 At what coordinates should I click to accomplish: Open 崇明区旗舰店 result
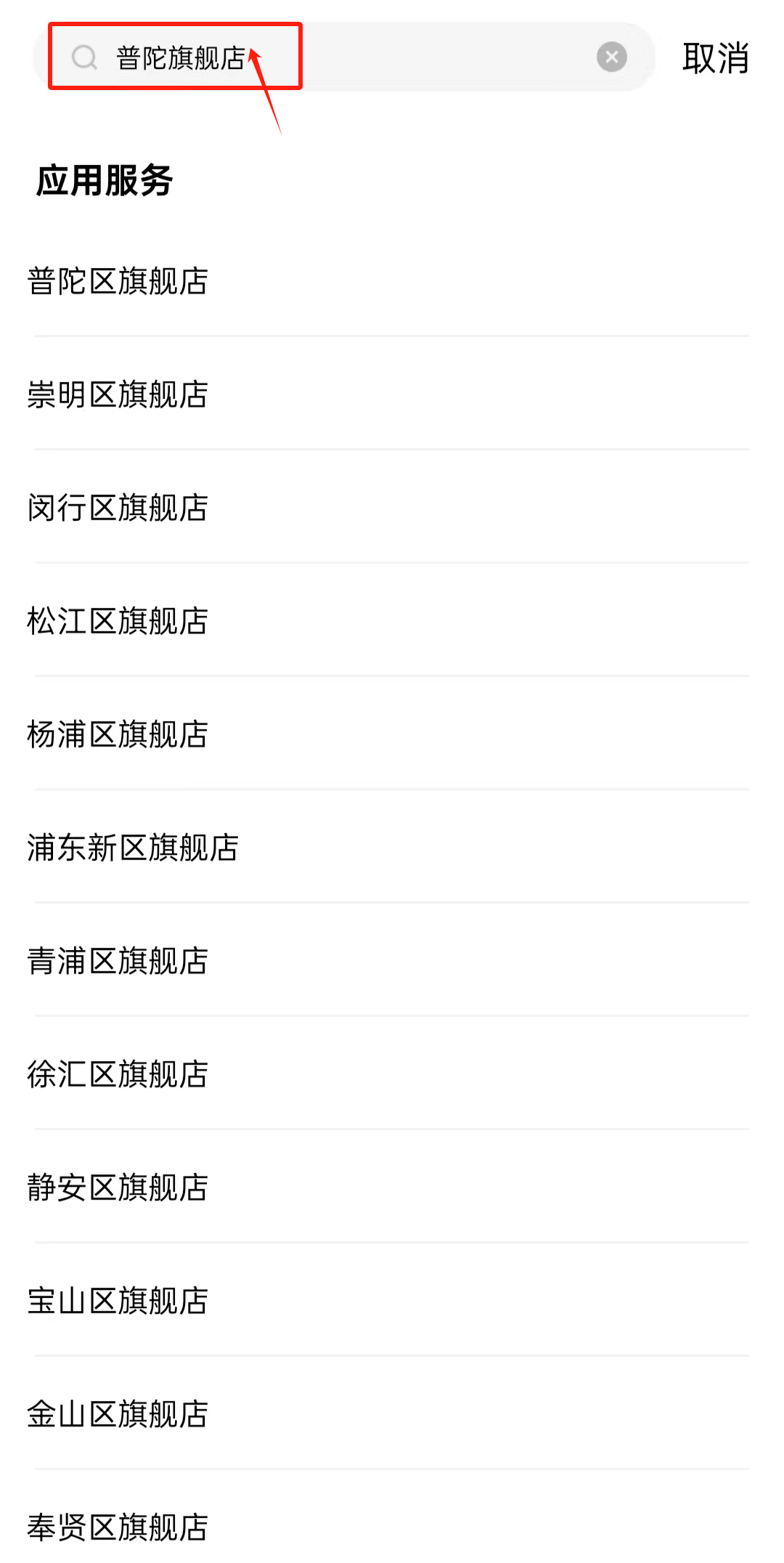118,394
